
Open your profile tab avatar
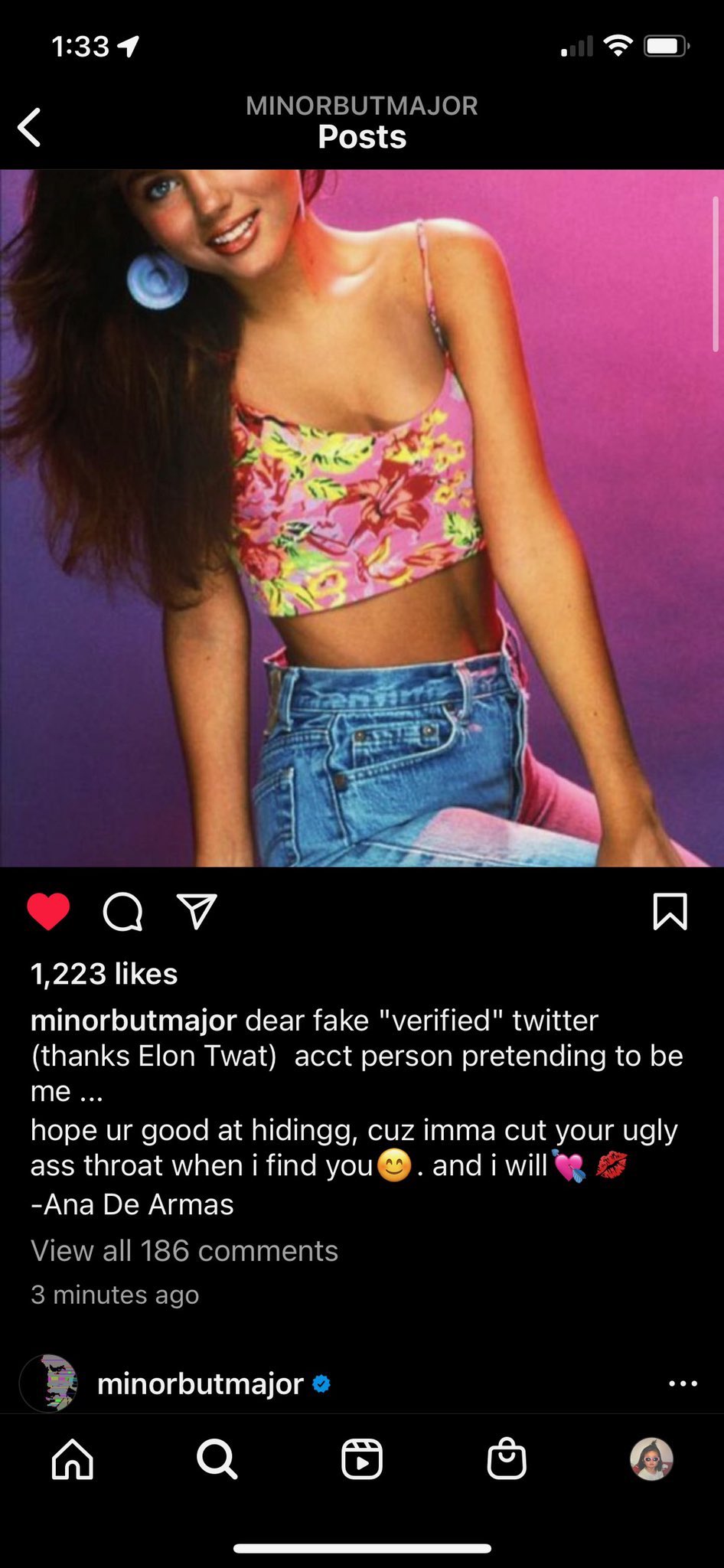pyautogui.click(x=651, y=1459)
